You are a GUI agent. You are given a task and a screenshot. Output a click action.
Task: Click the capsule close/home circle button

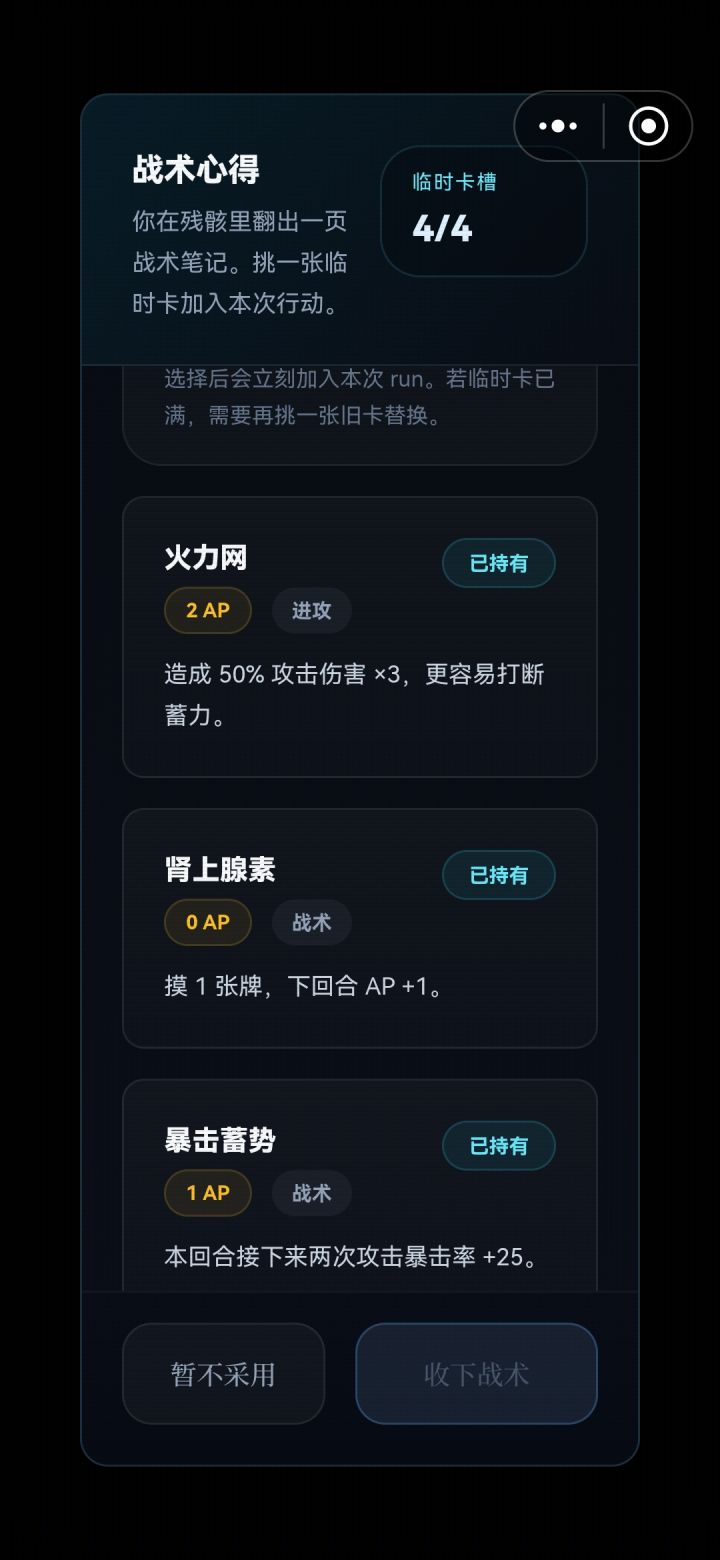tap(647, 126)
